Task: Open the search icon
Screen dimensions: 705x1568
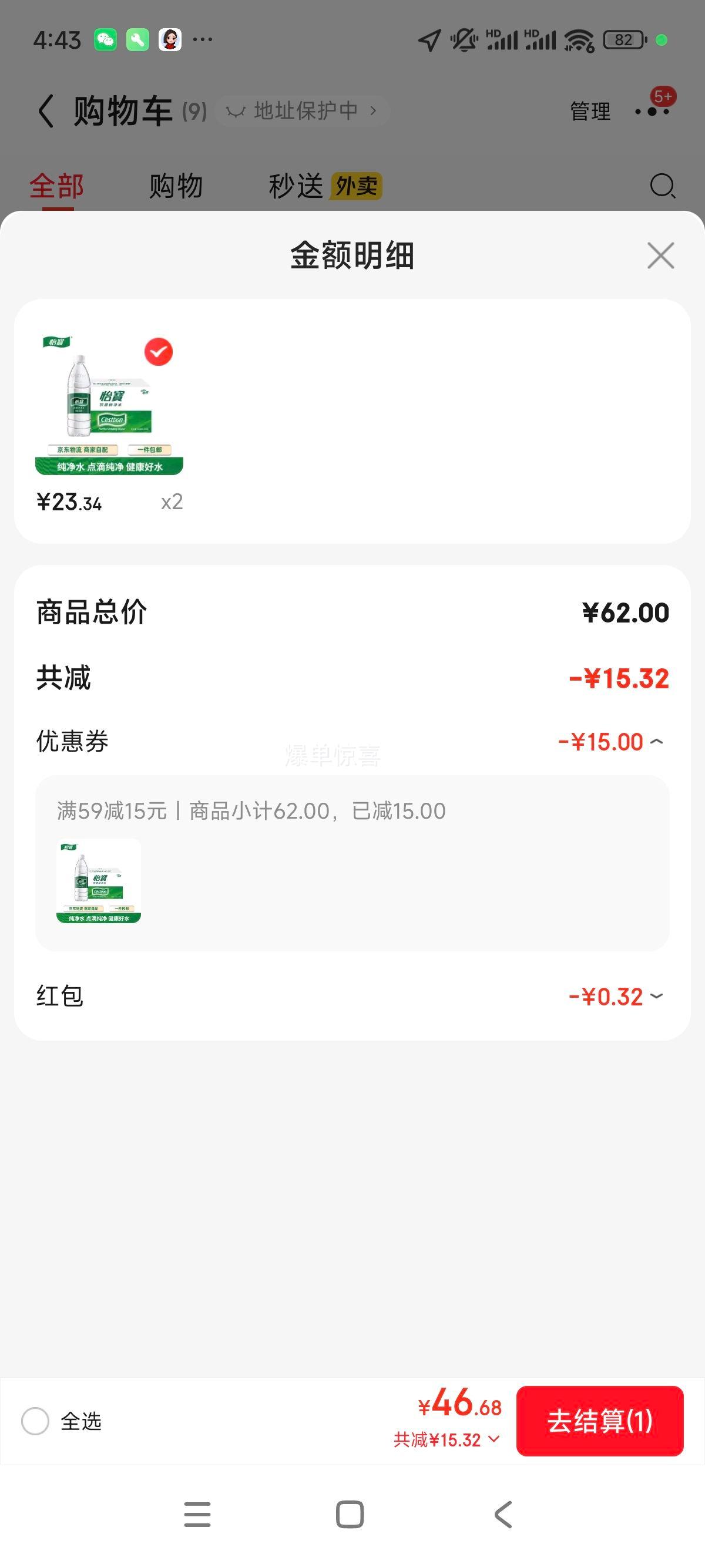Action: click(662, 186)
